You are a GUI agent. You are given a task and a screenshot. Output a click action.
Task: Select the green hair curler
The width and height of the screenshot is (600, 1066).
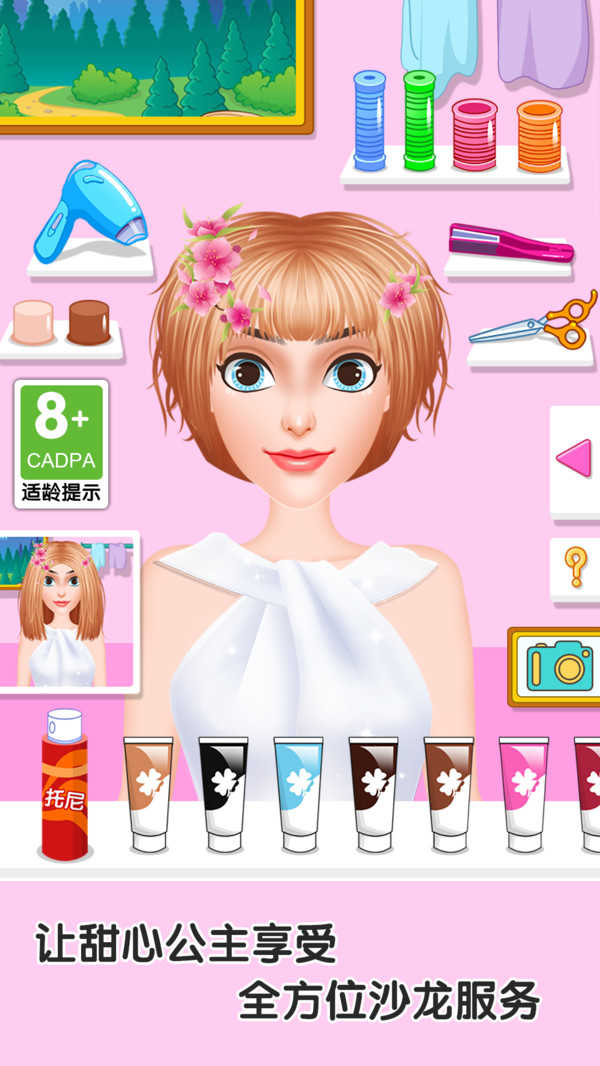coord(419,120)
